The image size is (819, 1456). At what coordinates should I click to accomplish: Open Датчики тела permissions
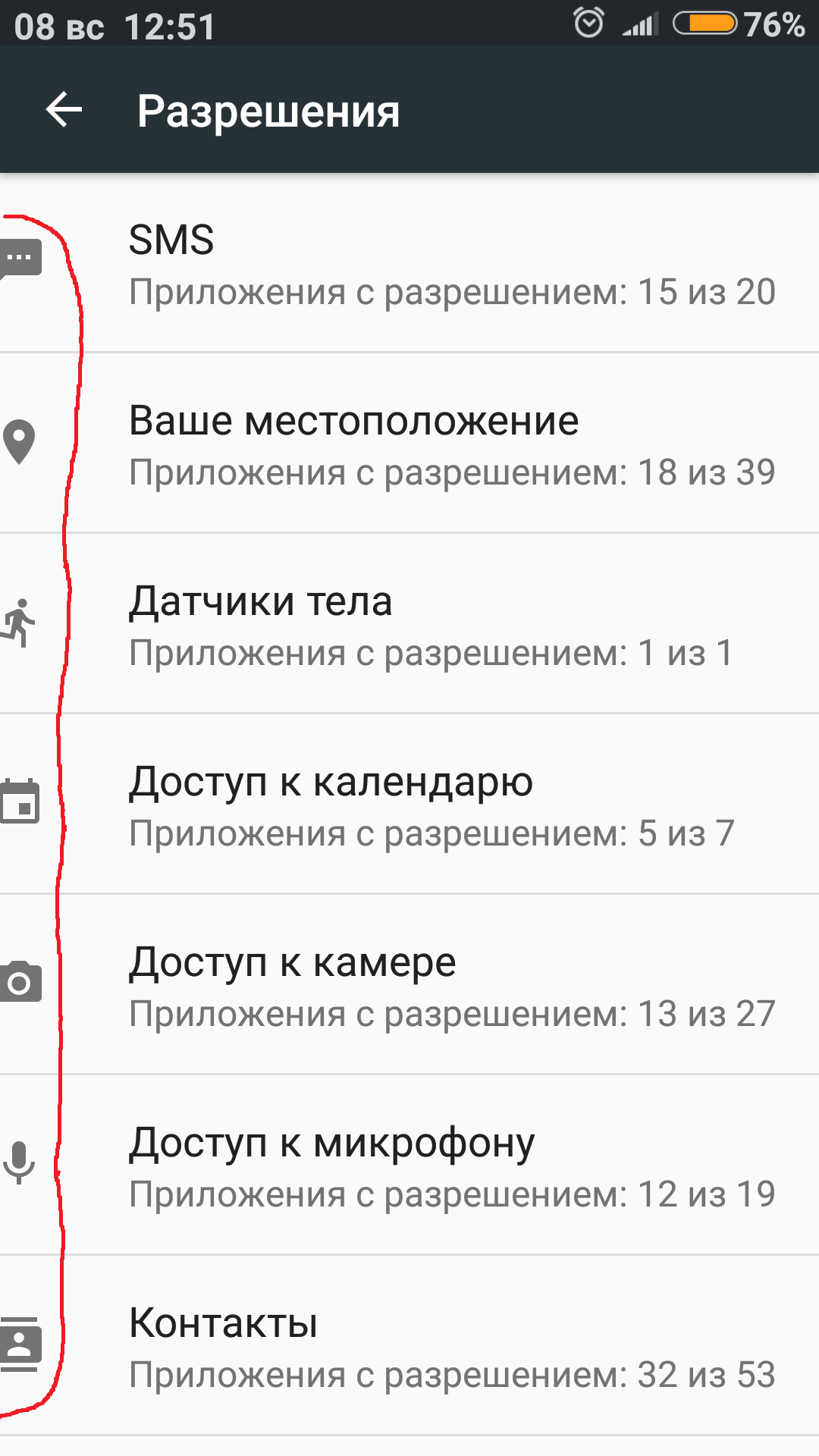409,623
